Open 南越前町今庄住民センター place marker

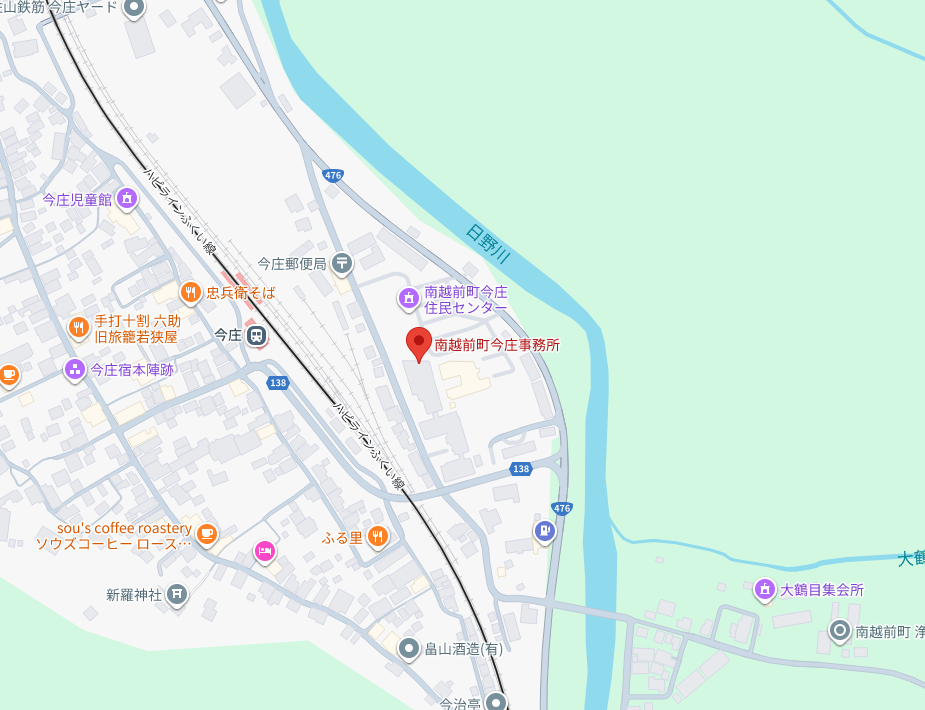pos(408,298)
